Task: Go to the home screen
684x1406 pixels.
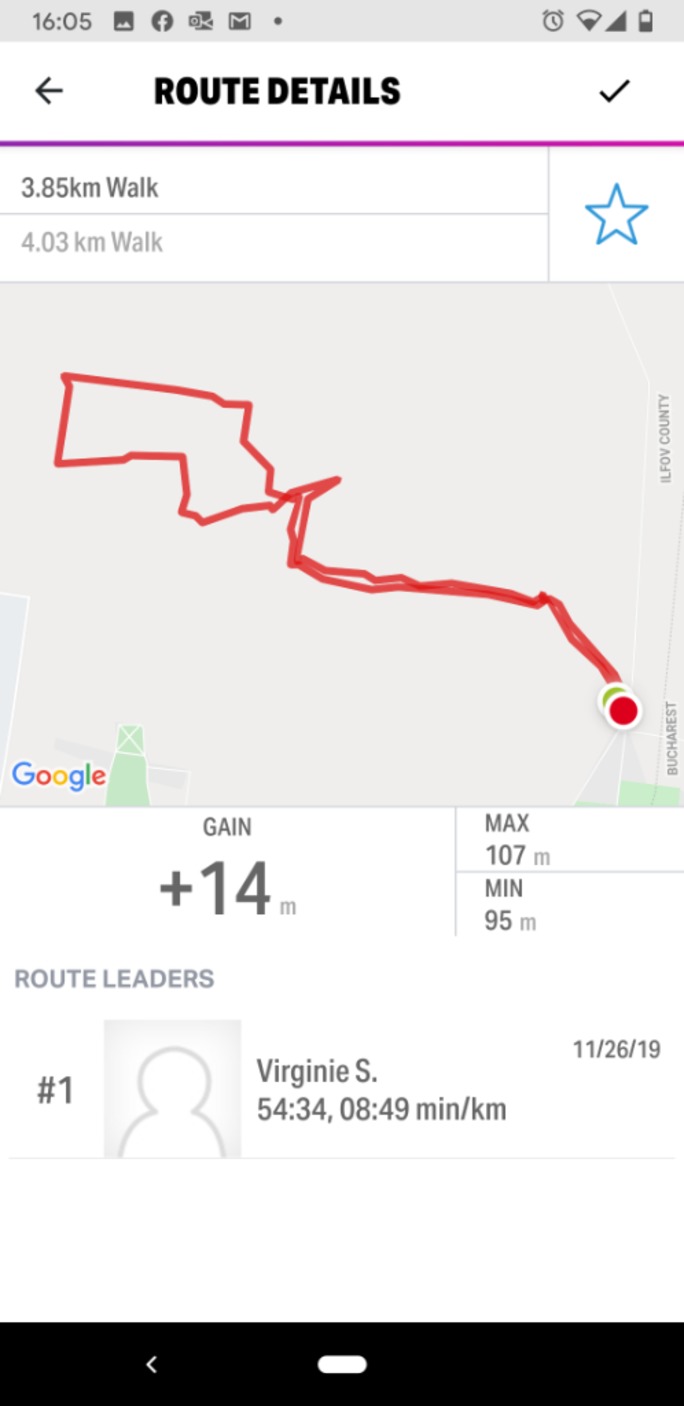Action: 342,1364
